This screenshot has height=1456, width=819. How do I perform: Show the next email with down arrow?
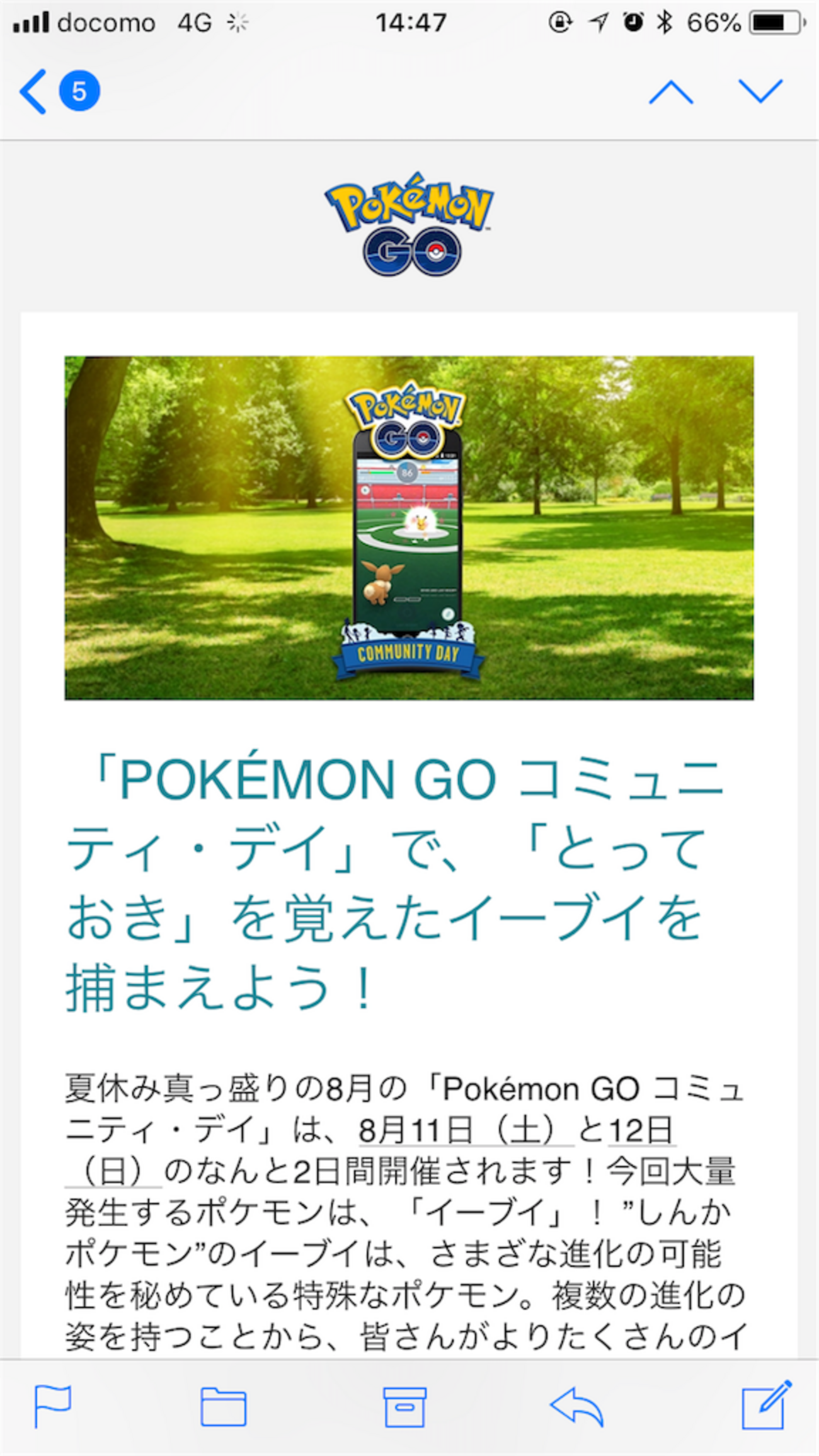pyautogui.click(x=760, y=91)
